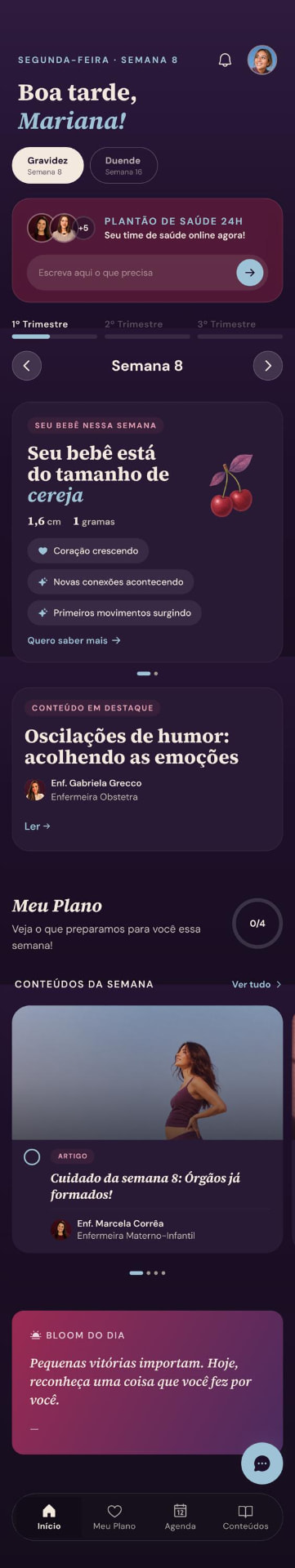This screenshot has height=1568, width=295.
Task: Switch to the Meu Plano tab
Action: coord(114,1517)
